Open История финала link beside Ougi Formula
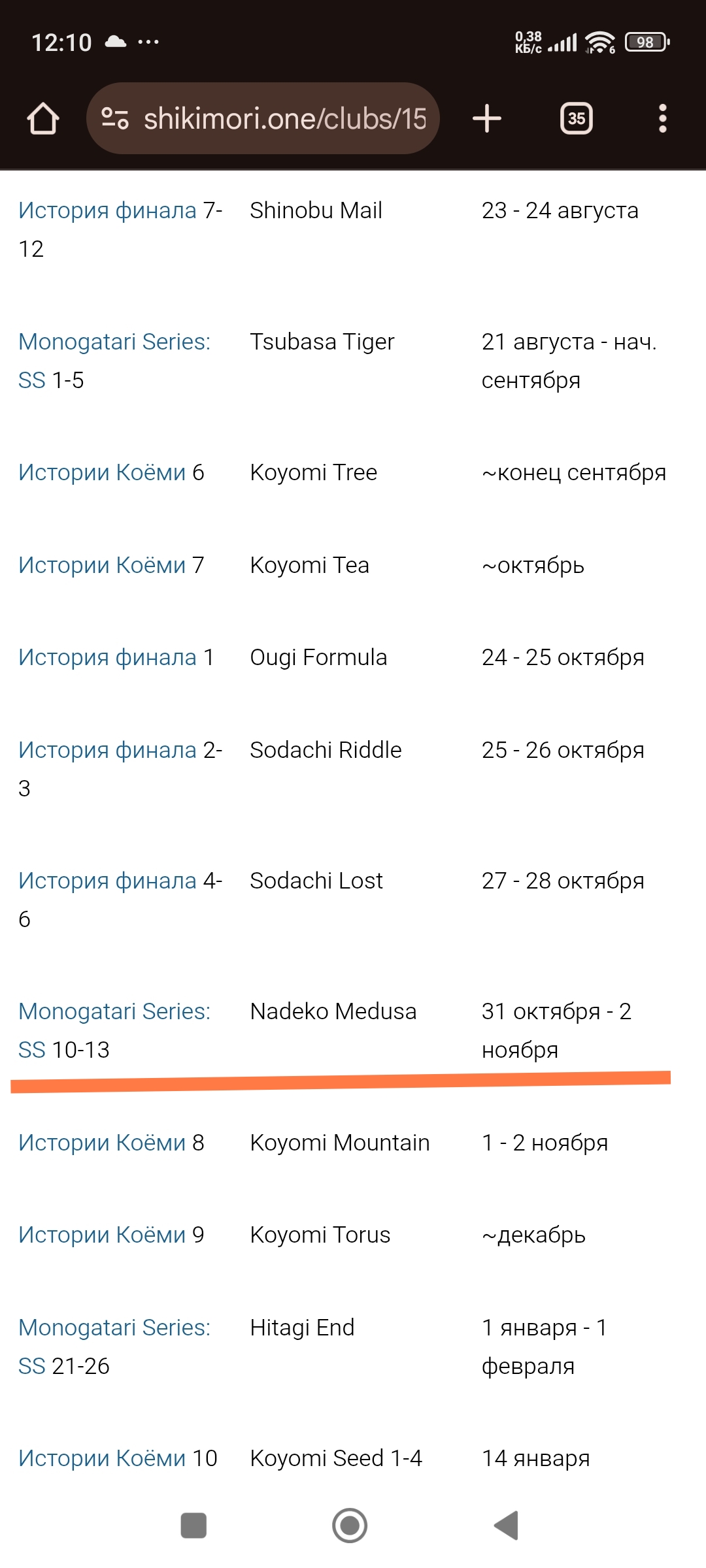Image resolution: width=706 pixels, height=1568 pixels. tap(108, 657)
